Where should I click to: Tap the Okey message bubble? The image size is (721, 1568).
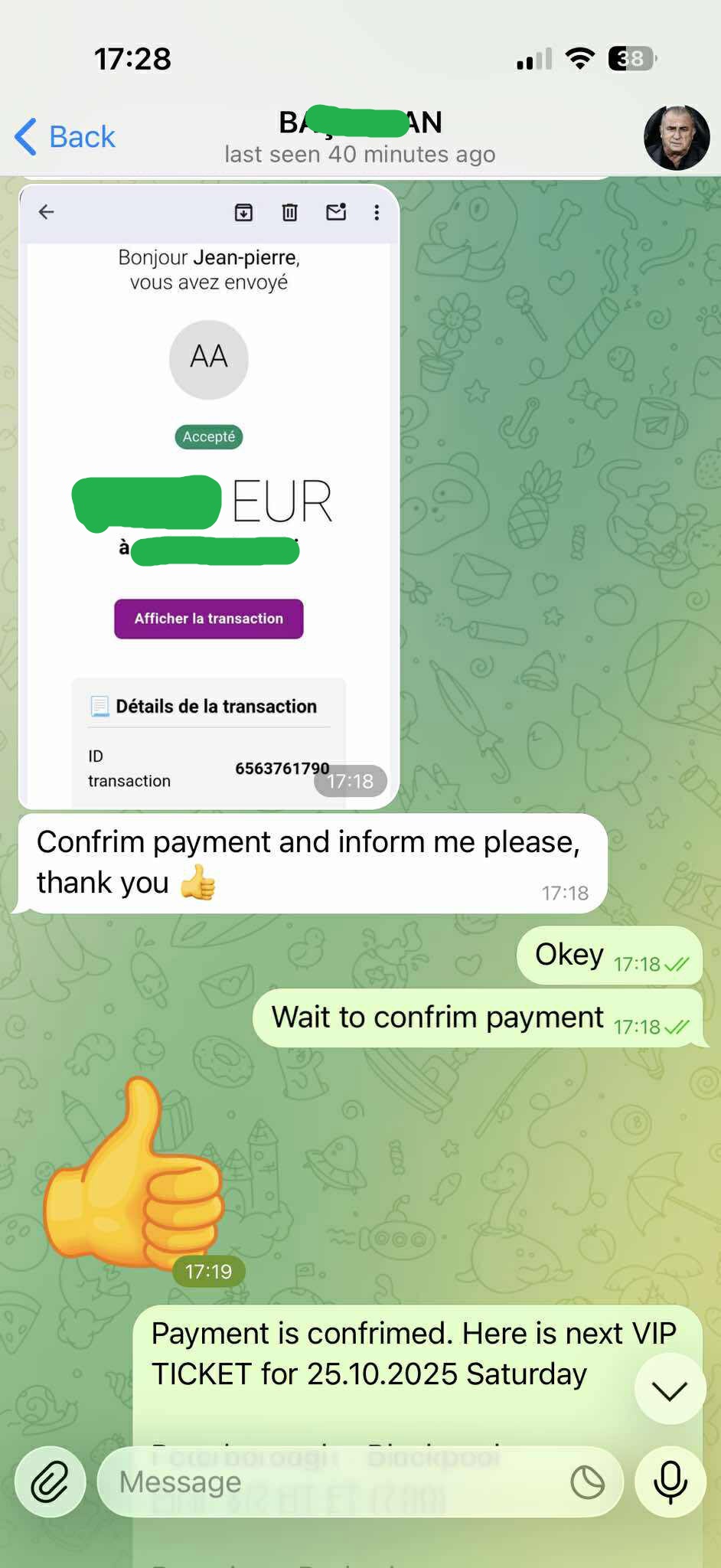pyautogui.click(x=608, y=955)
